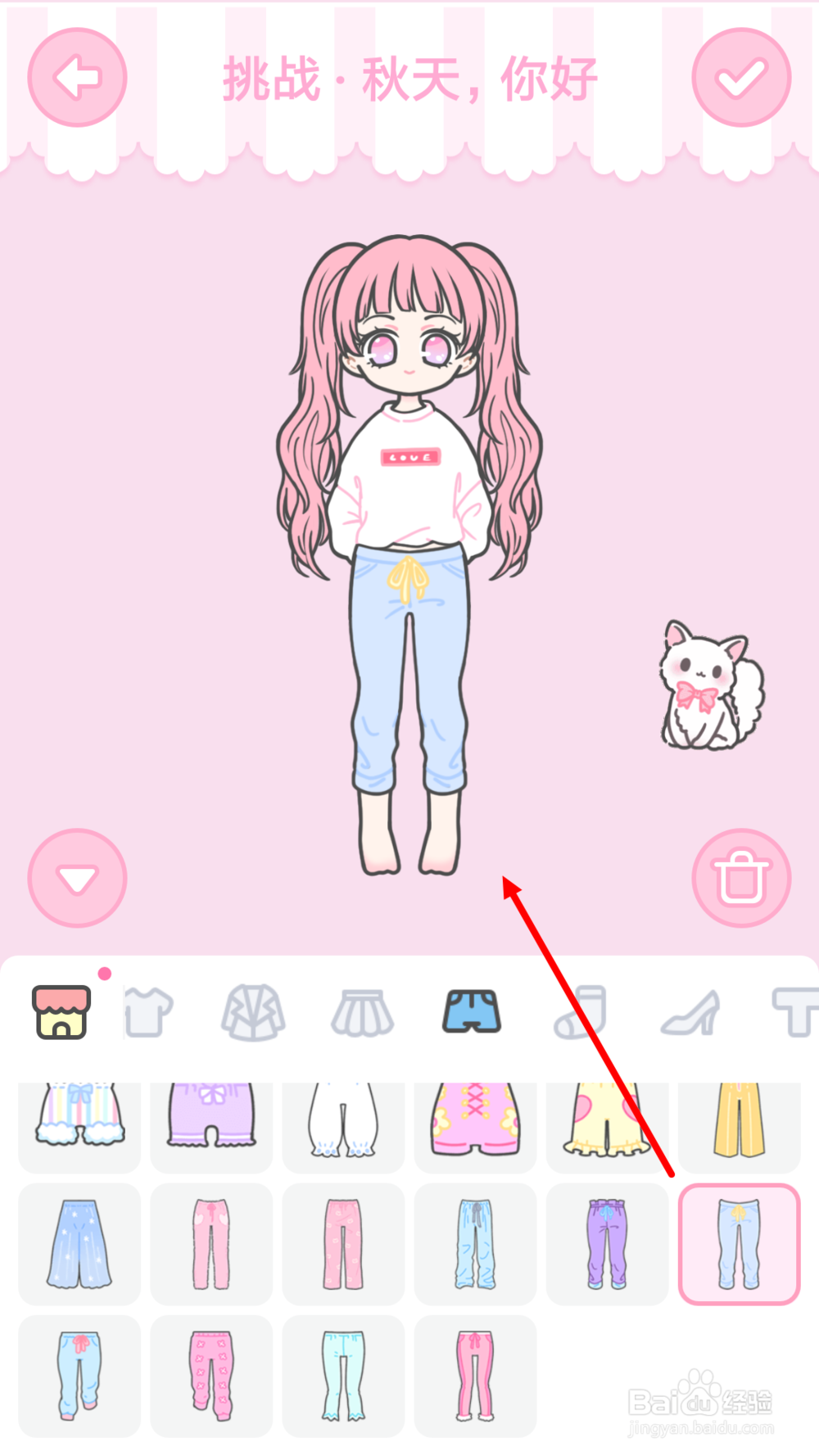Tap the trash icon to clear outfit
819x1456 pixels.
click(741, 876)
